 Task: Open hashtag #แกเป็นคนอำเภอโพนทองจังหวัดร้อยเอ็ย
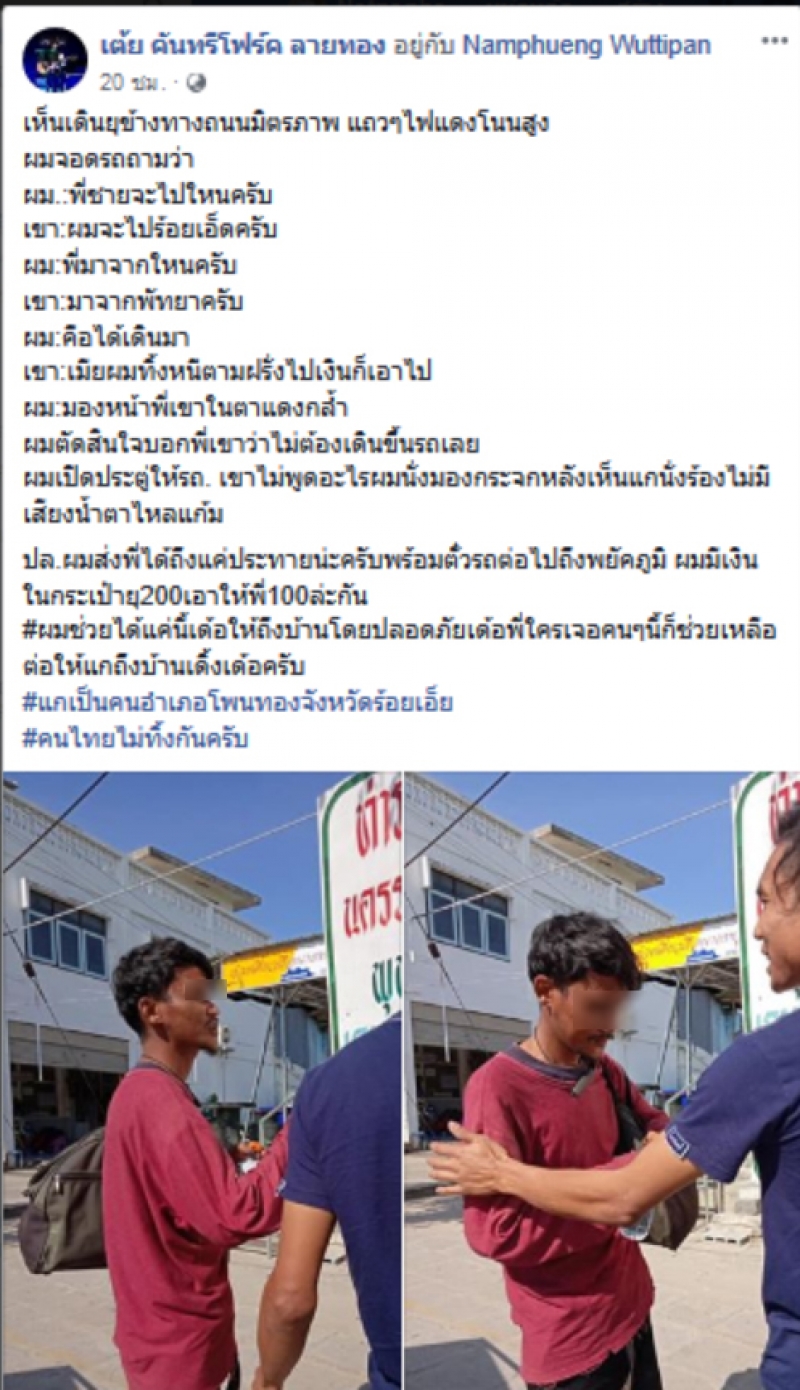(237, 702)
